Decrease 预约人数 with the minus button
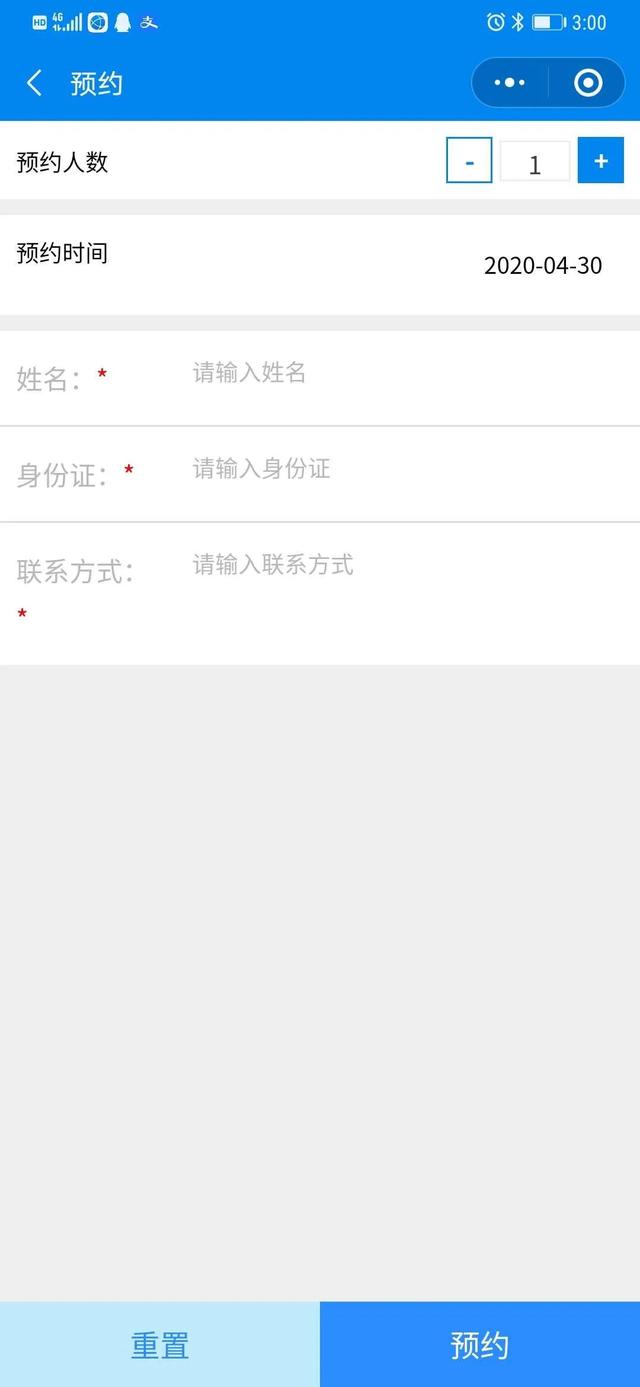This screenshot has height=1387, width=640. 469,161
